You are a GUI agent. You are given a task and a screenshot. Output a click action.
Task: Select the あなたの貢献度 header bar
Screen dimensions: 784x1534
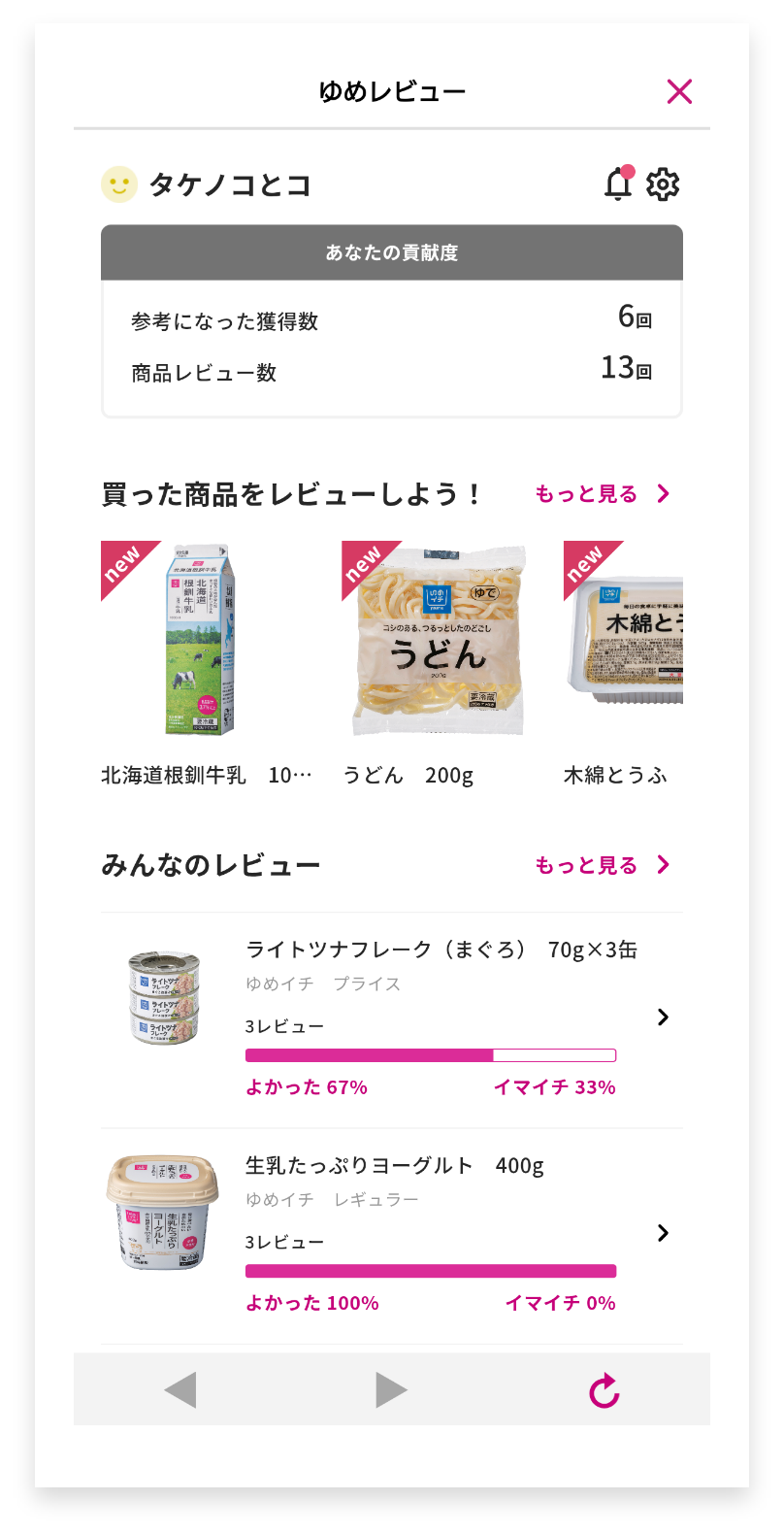click(x=392, y=251)
